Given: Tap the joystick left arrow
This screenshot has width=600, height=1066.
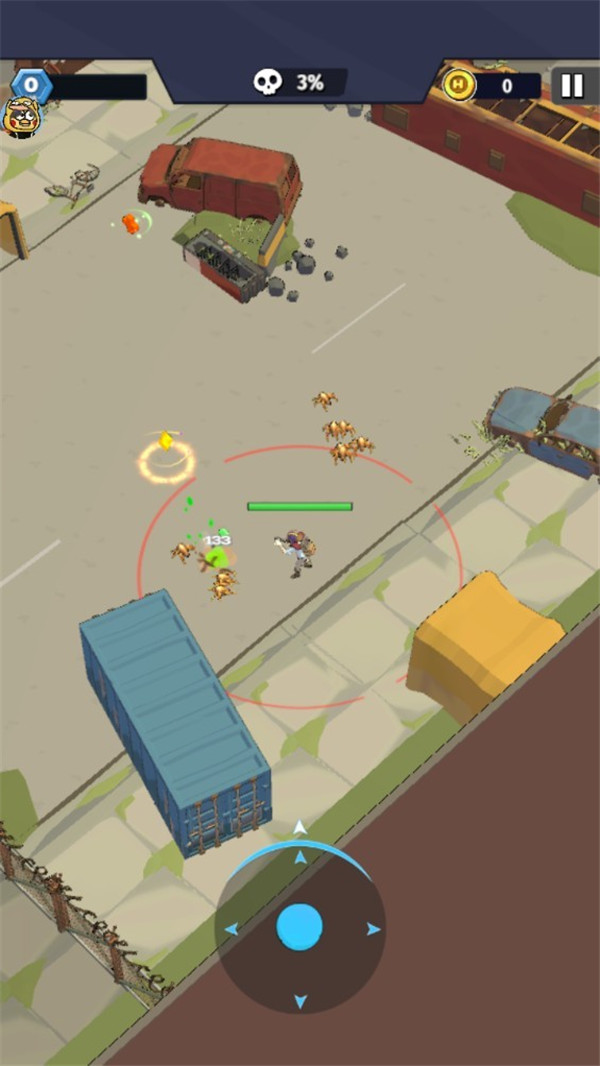Looking at the screenshot, I should click(x=231, y=929).
